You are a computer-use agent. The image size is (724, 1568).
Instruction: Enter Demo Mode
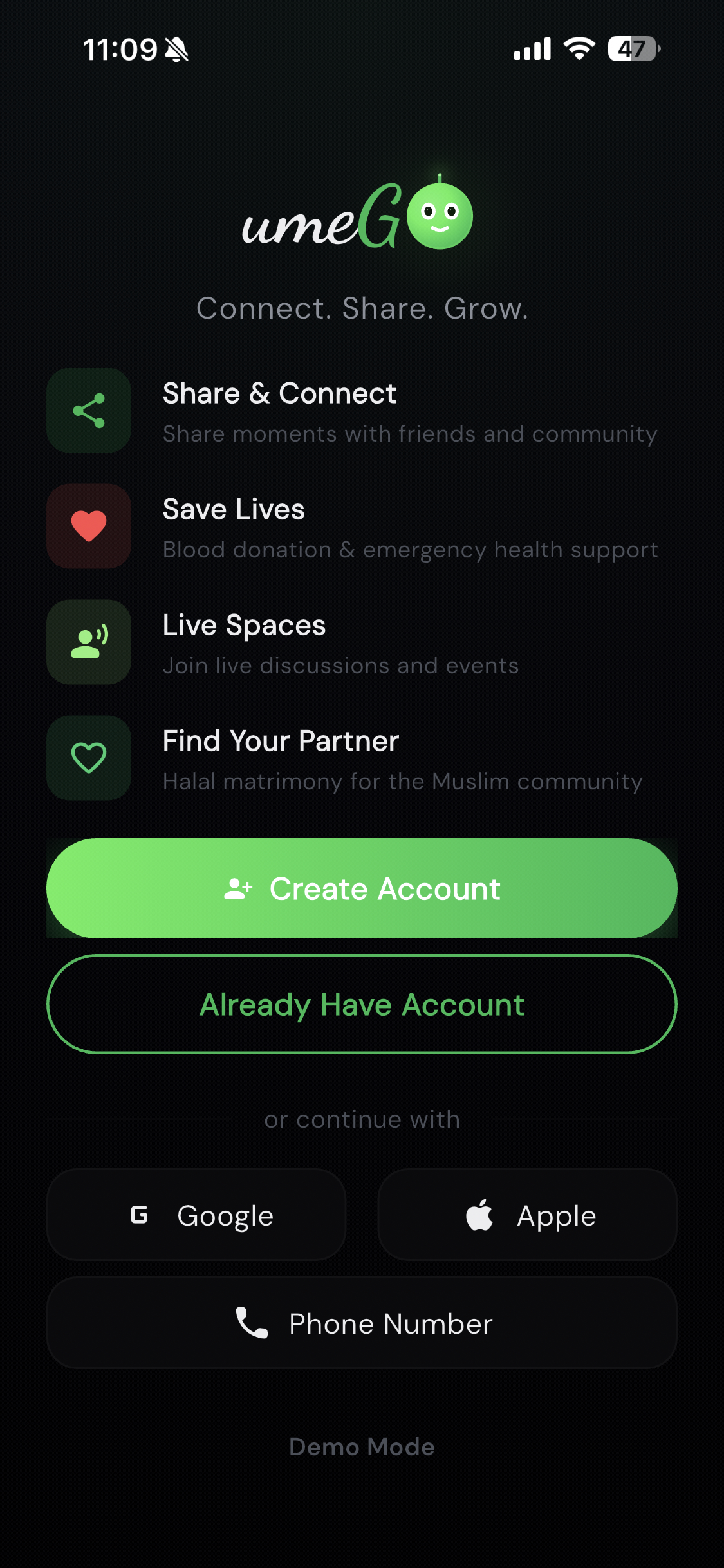click(362, 1446)
